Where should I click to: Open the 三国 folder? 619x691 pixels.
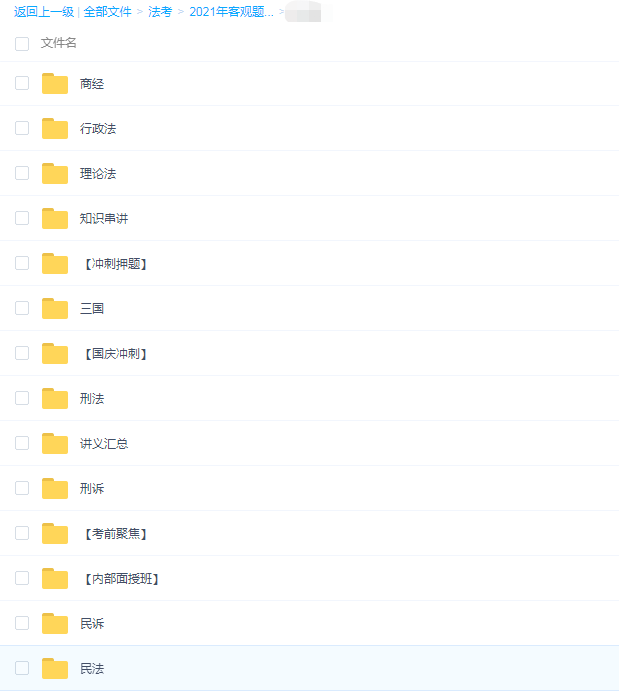point(91,309)
